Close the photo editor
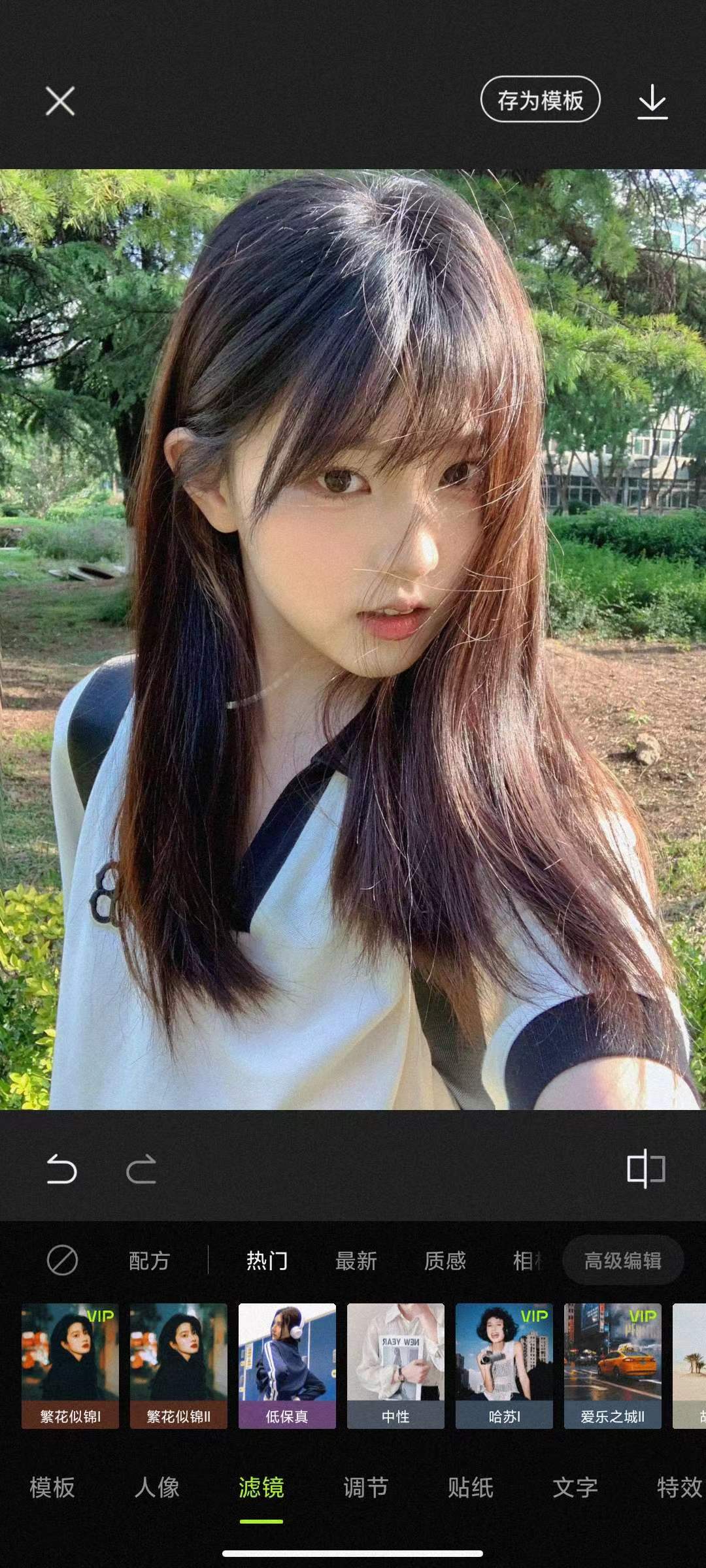The image size is (706, 1568). click(x=60, y=101)
